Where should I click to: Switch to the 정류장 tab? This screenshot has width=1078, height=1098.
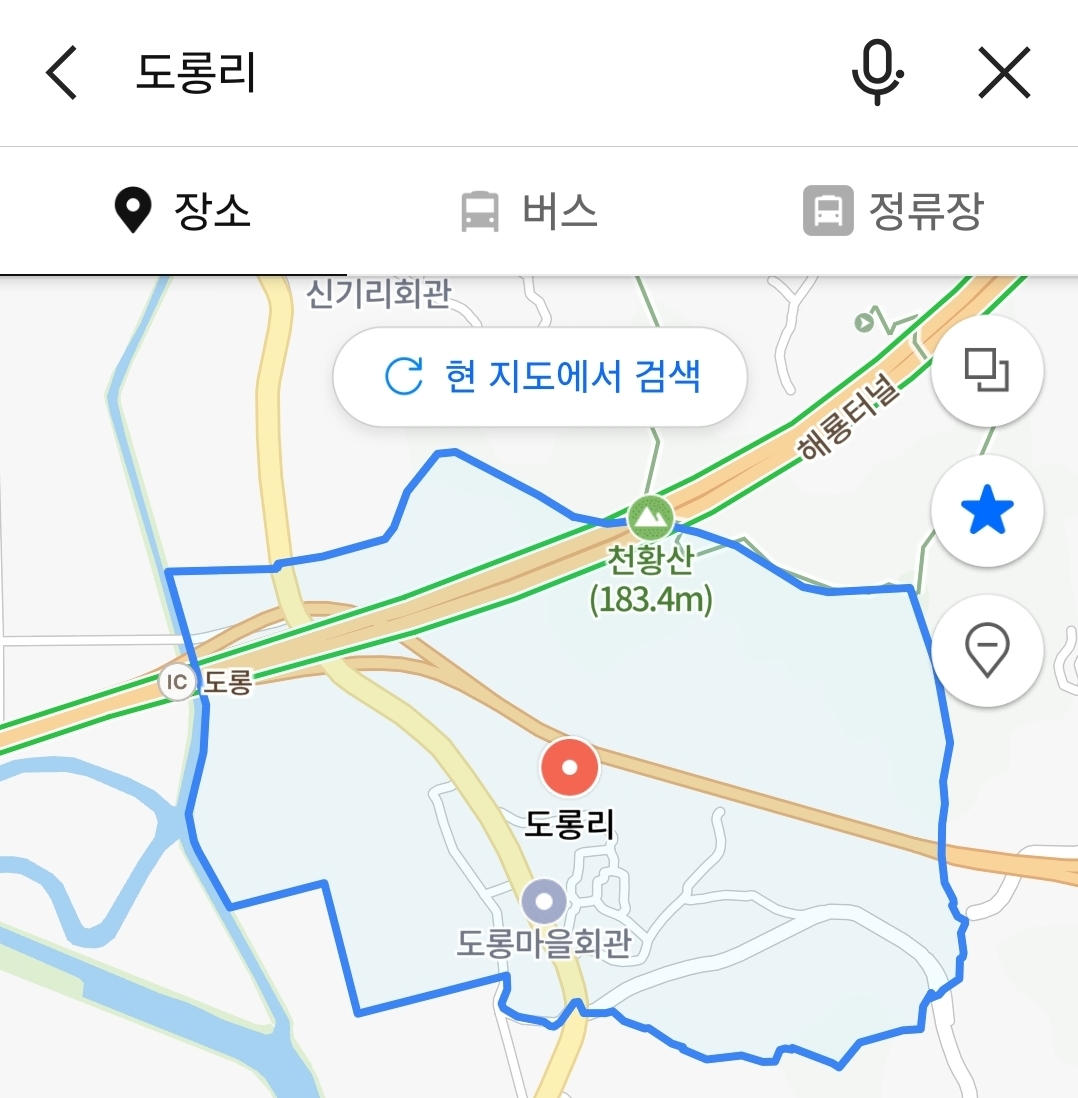tap(893, 212)
